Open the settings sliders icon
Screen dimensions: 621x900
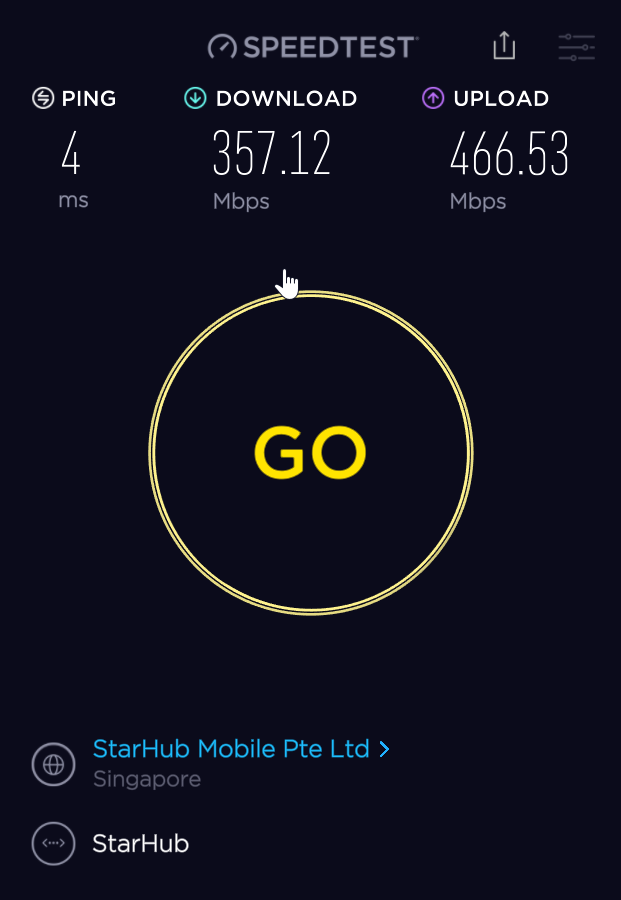tap(576, 47)
